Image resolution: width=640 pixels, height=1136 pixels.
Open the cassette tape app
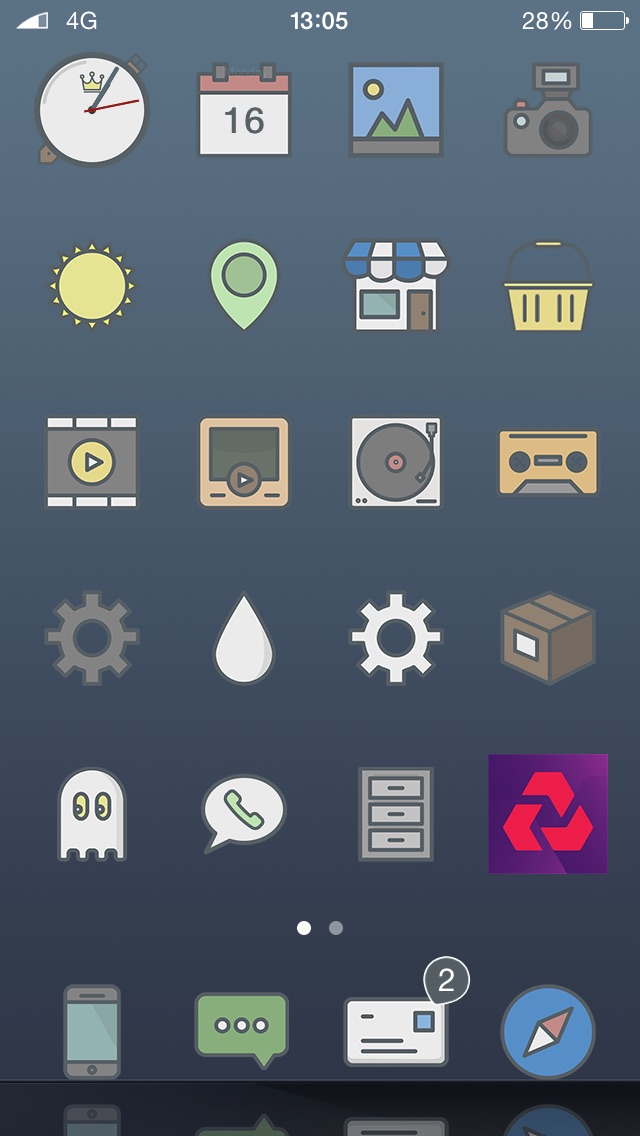tap(548, 462)
